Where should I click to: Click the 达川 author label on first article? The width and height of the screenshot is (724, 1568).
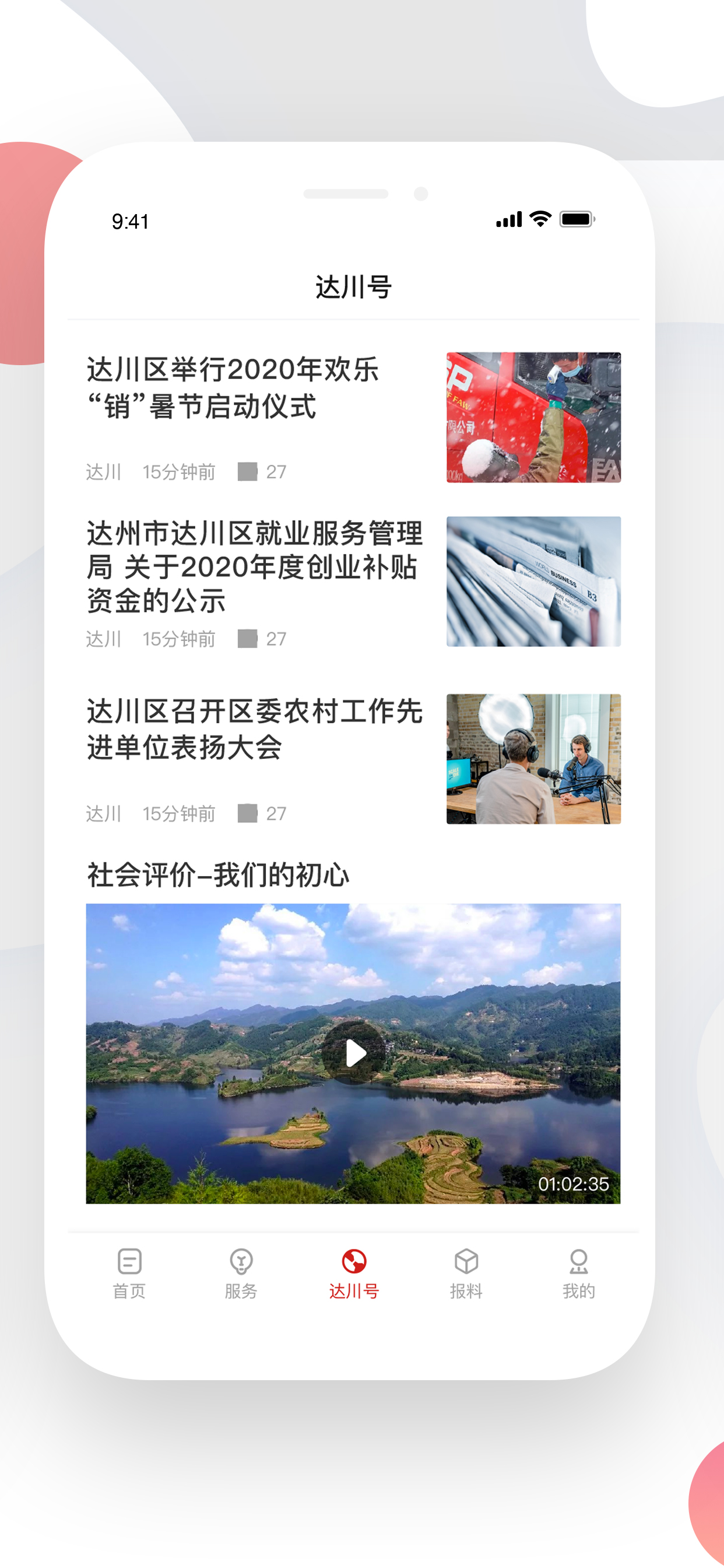tap(103, 471)
